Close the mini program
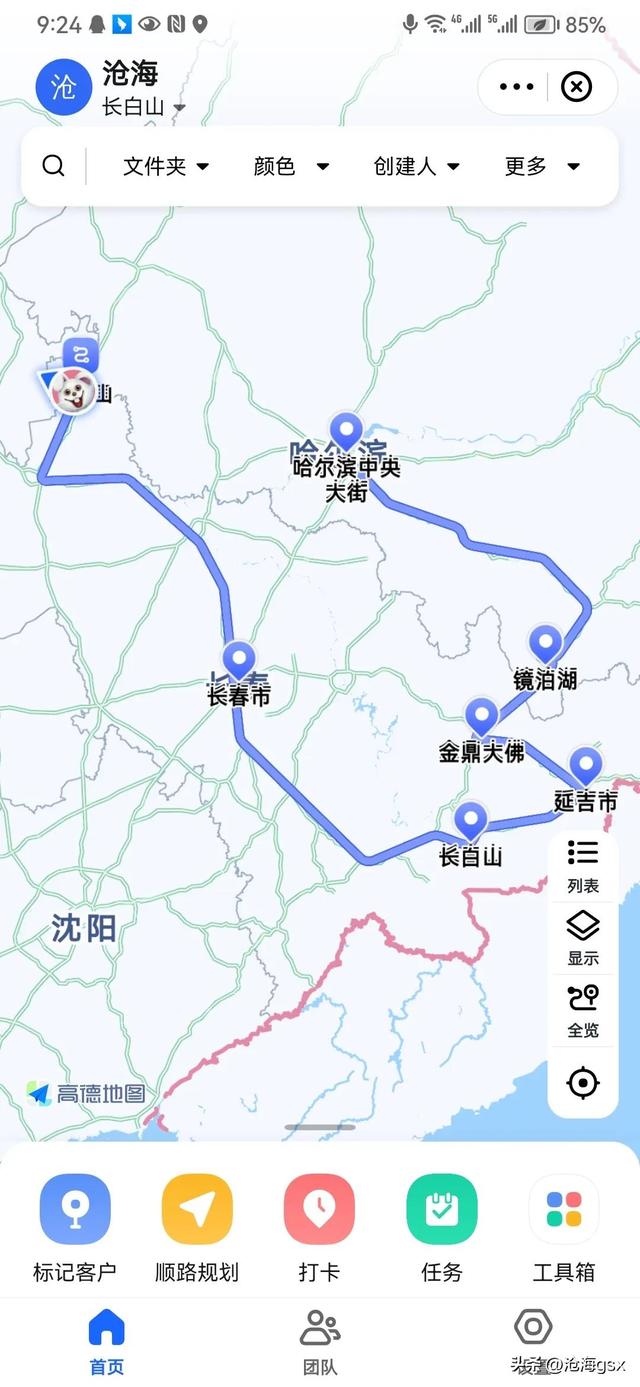This screenshot has width=640, height=1387. coord(576,87)
